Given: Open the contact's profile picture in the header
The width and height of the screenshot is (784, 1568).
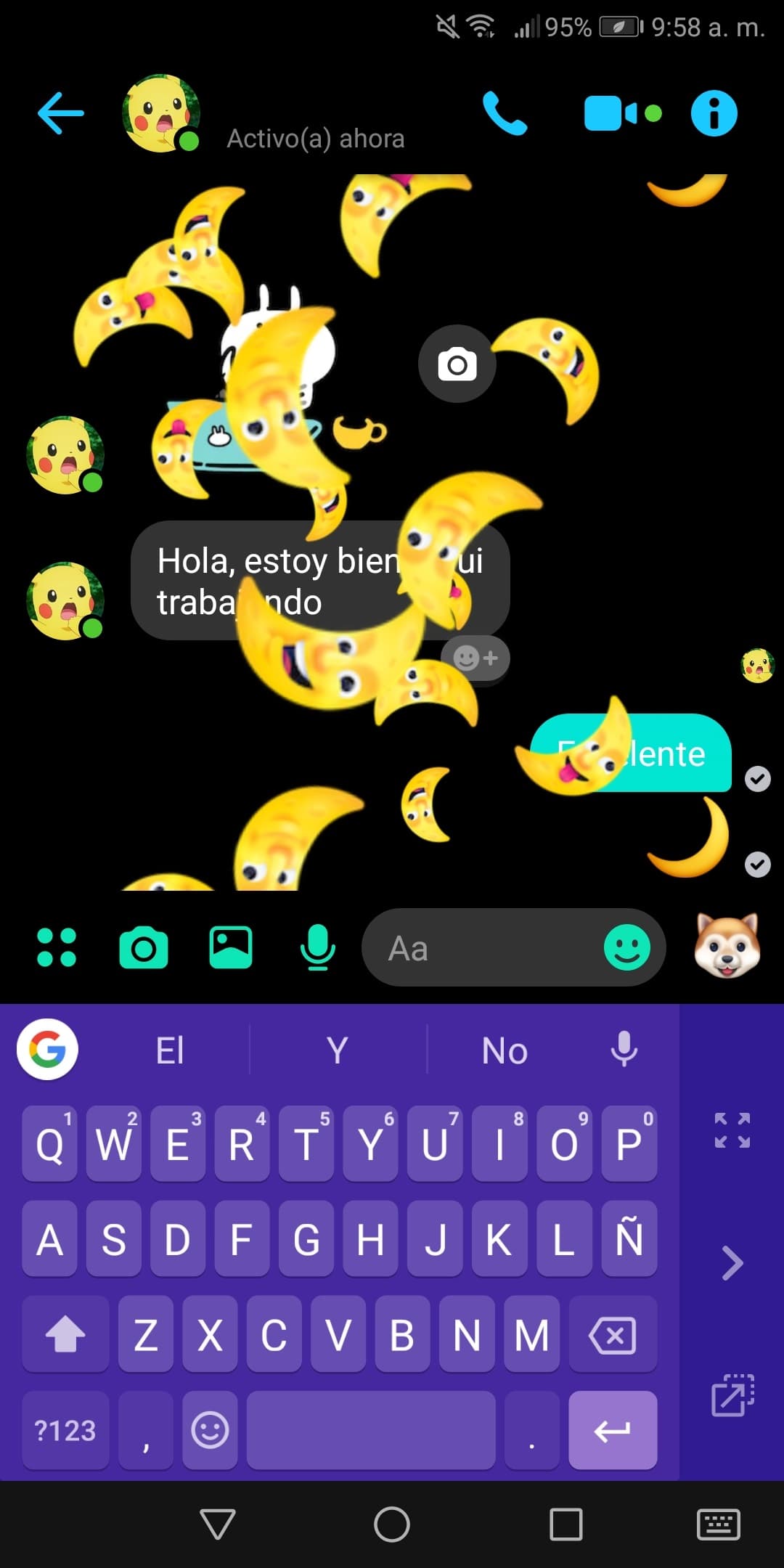Looking at the screenshot, I should tap(161, 114).
